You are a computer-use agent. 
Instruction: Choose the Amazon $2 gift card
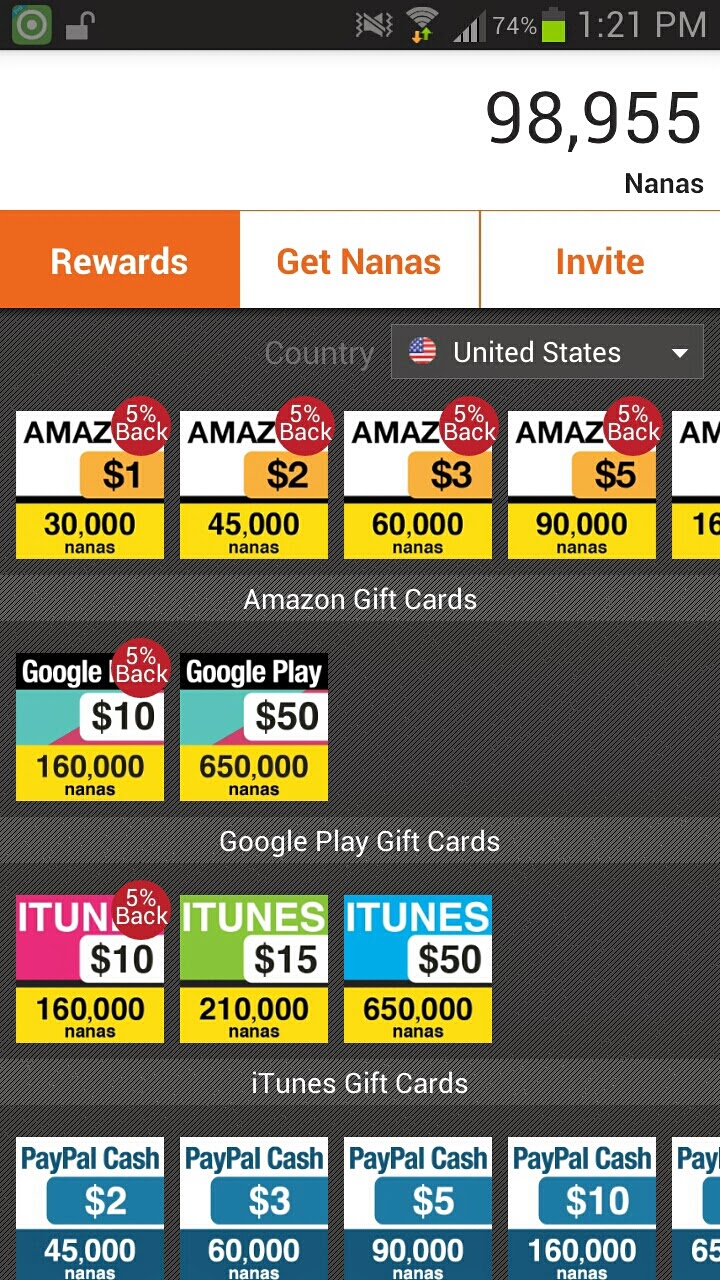[x=254, y=485]
